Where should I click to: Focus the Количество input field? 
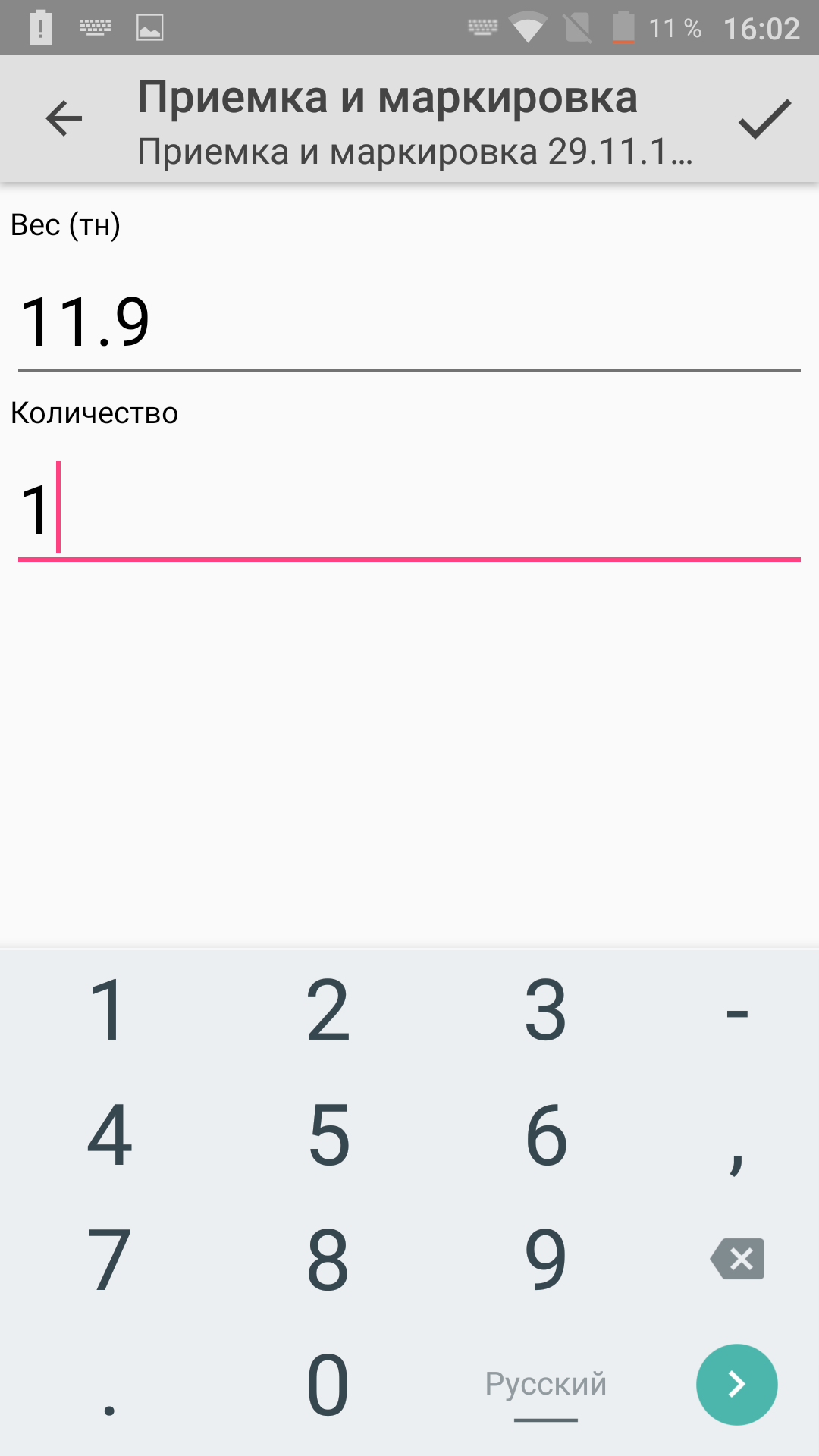click(x=409, y=510)
